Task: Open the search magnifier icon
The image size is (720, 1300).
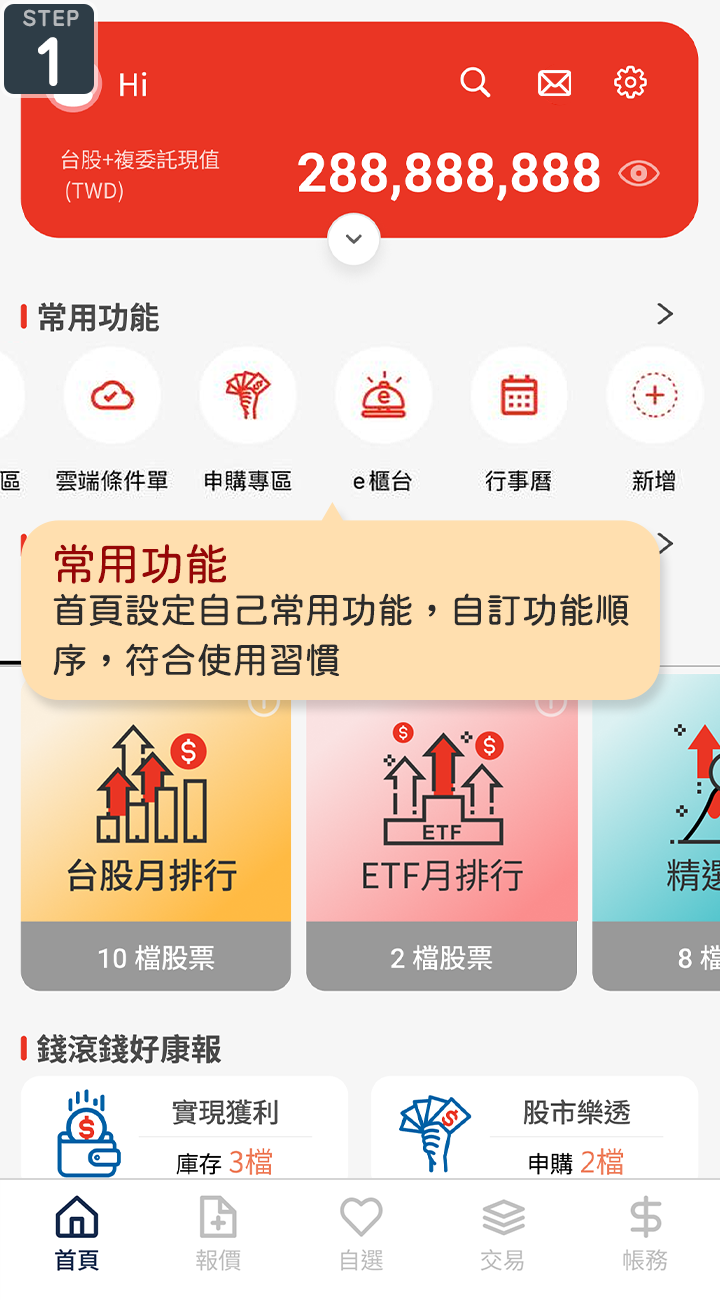Action: (475, 83)
